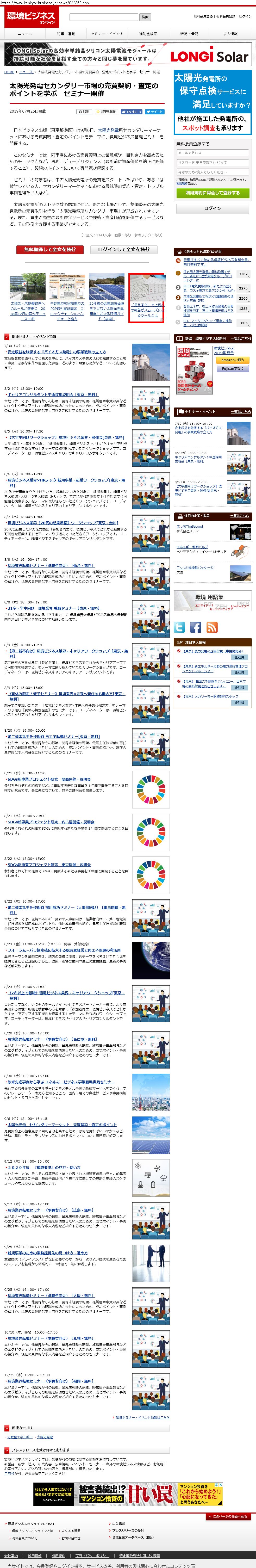Tap 利用規約に同意して登録する green button
Image resolution: width=256 pixels, height=1568 pixels.
(x=212, y=193)
